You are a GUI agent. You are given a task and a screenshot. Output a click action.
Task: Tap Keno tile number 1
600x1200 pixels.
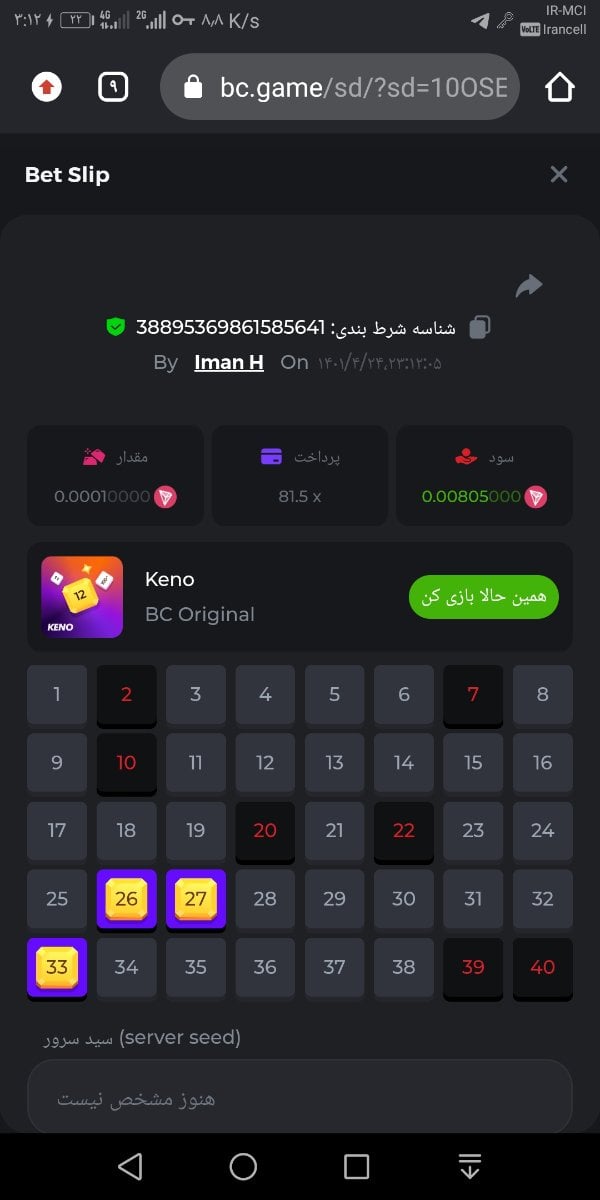click(x=57, y=694)
